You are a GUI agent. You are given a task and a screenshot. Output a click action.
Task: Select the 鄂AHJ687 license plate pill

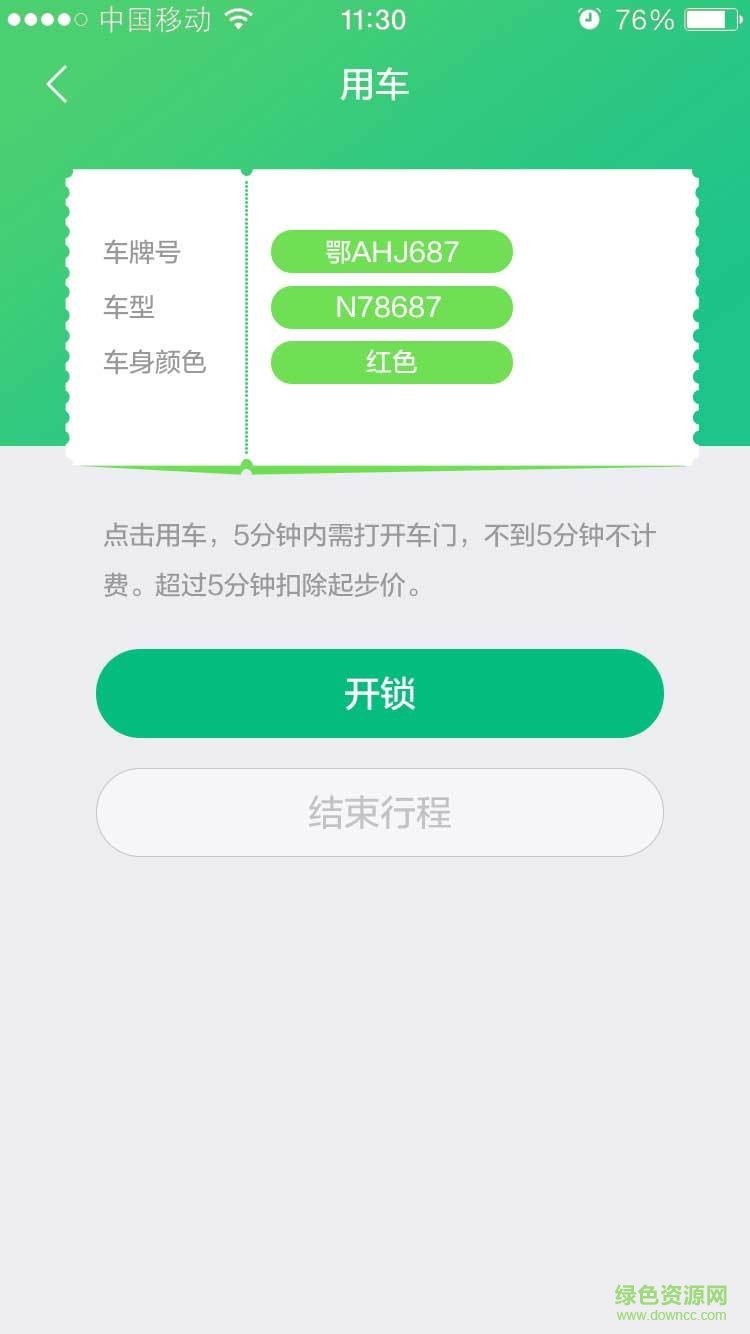(x=391, y=252)
